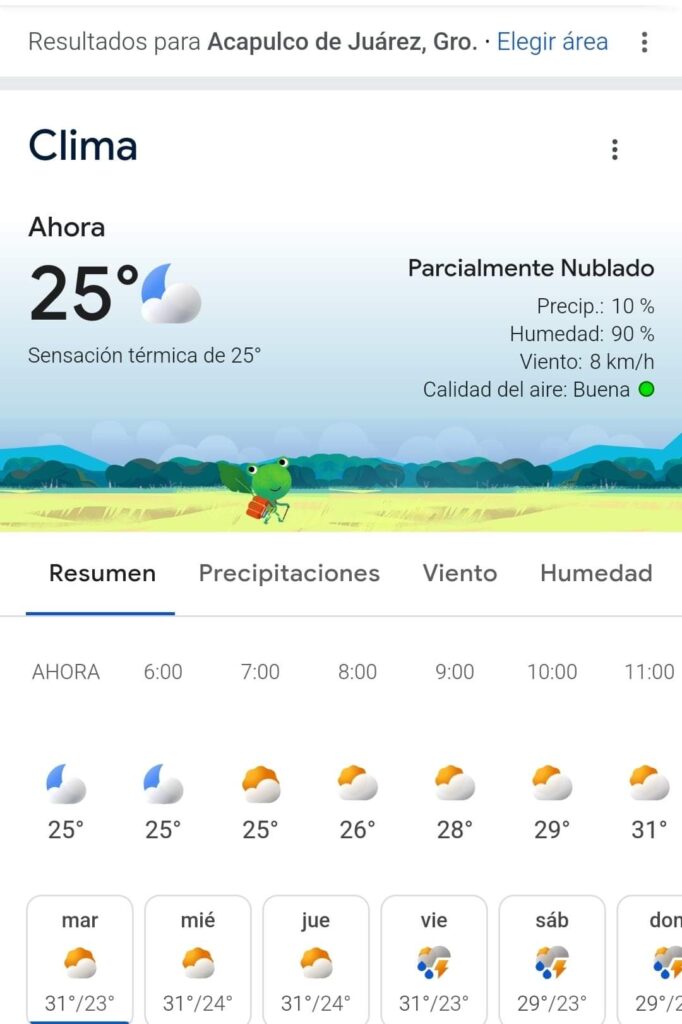Choose the vie daily forecast card
682x1024 pixels.
(434, 959)
